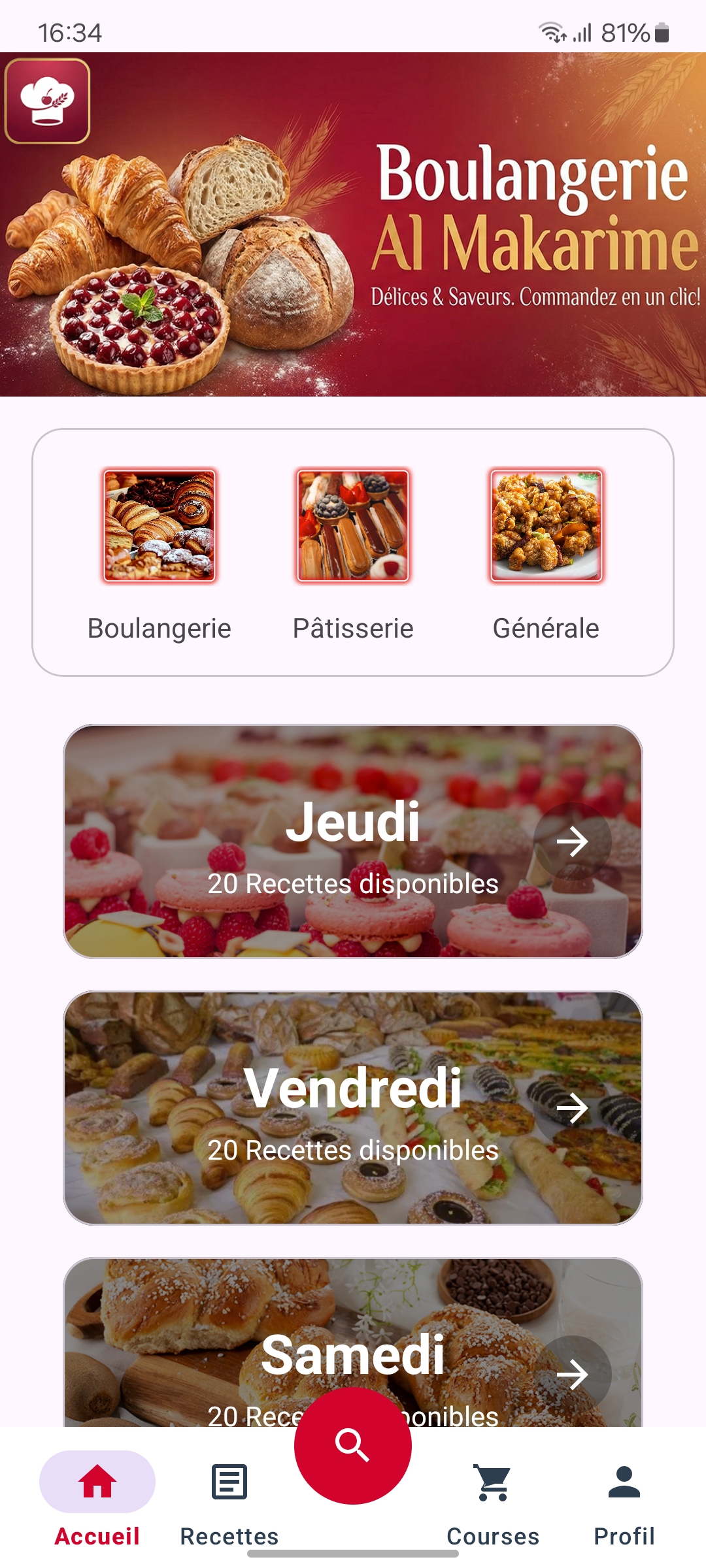The height and width of the screenshot is (1568, 706).
Task: Select the Pâtisserie category thumbnail
Action: tap(352, 527)
